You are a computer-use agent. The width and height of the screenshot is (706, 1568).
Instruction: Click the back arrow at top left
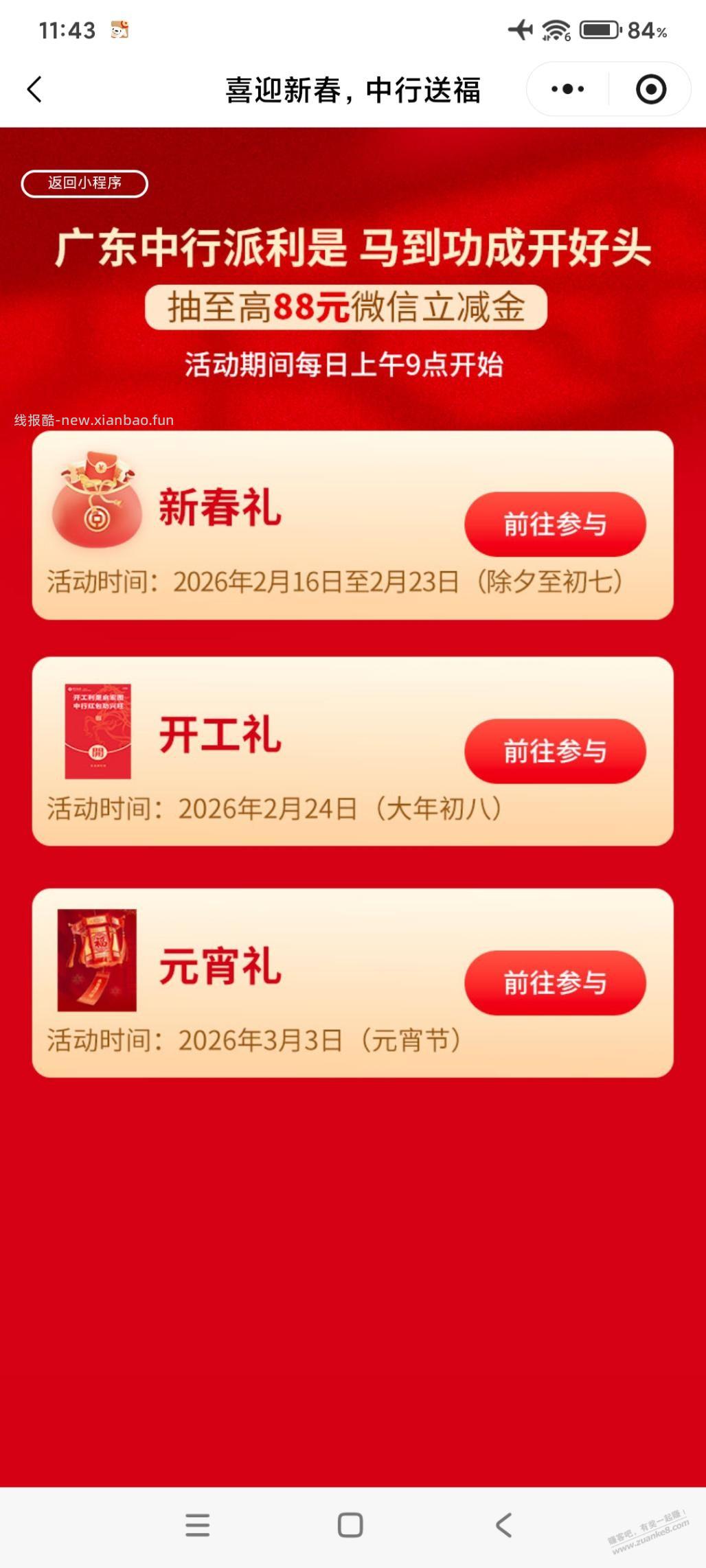tap(33, 89)
